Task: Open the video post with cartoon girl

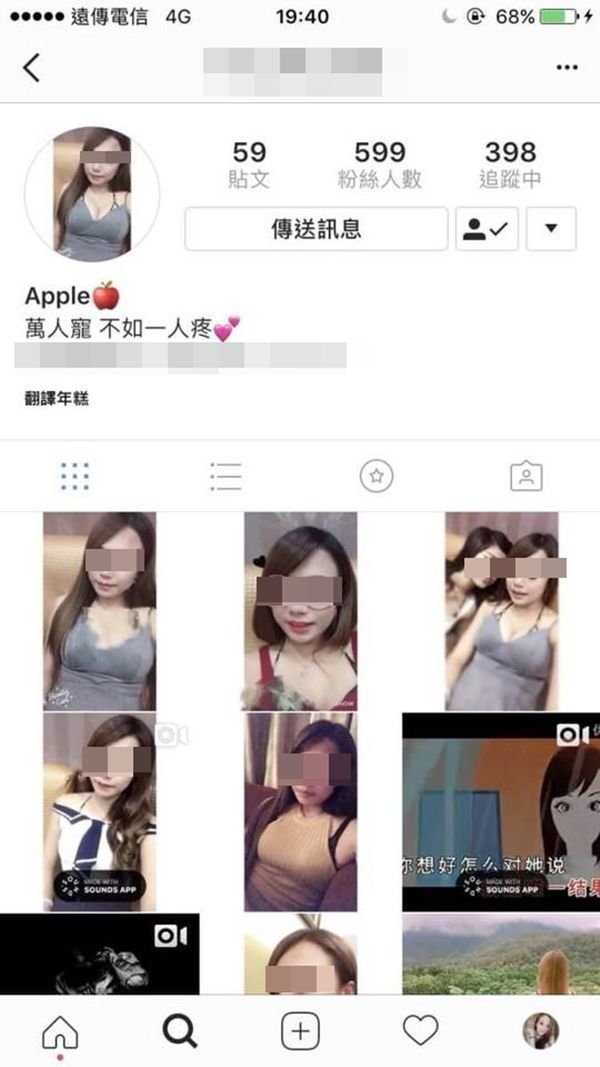Action: pyautogui.click(x=500, y=811)
